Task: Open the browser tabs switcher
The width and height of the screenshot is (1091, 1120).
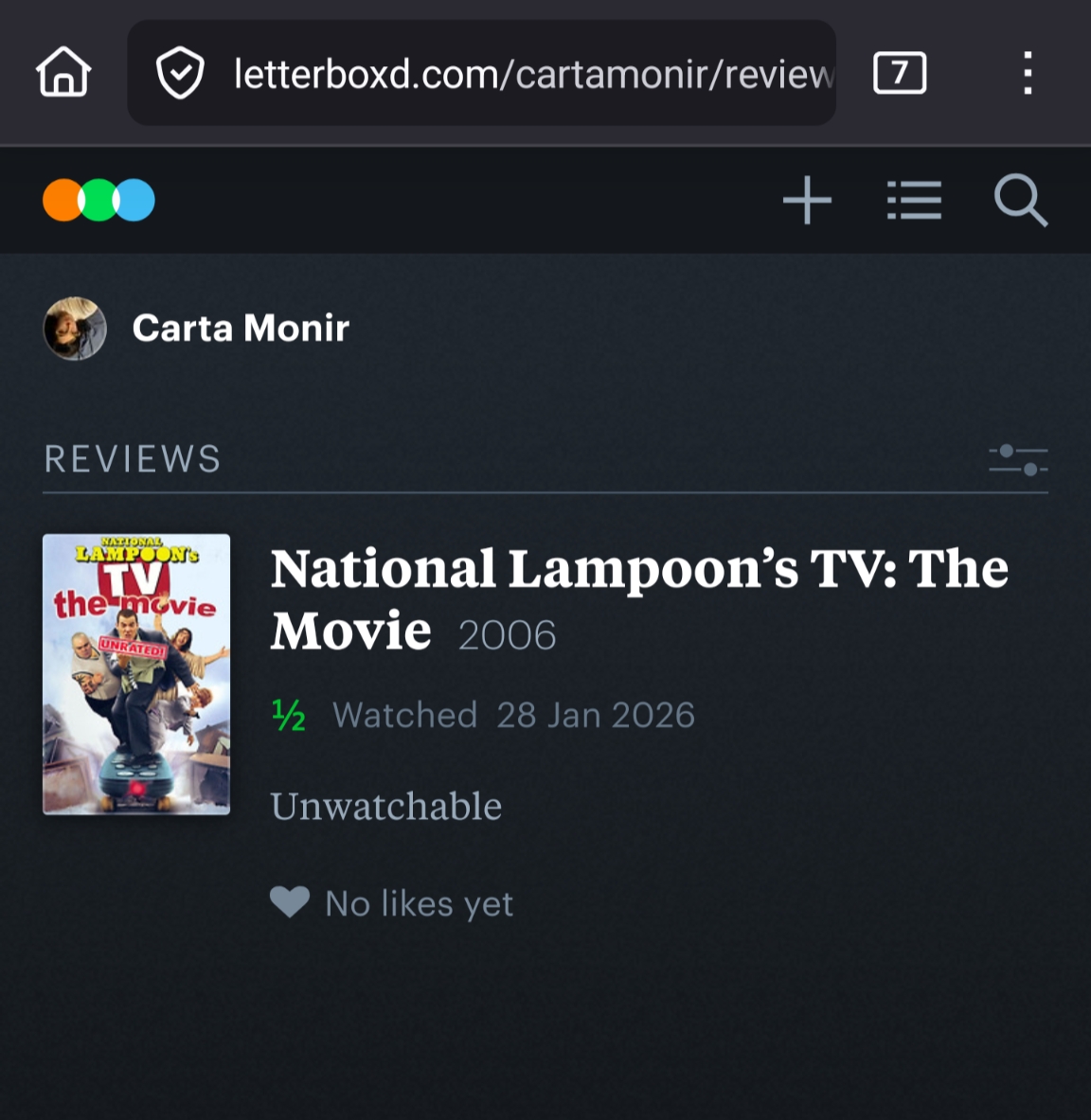Action: 899,73
